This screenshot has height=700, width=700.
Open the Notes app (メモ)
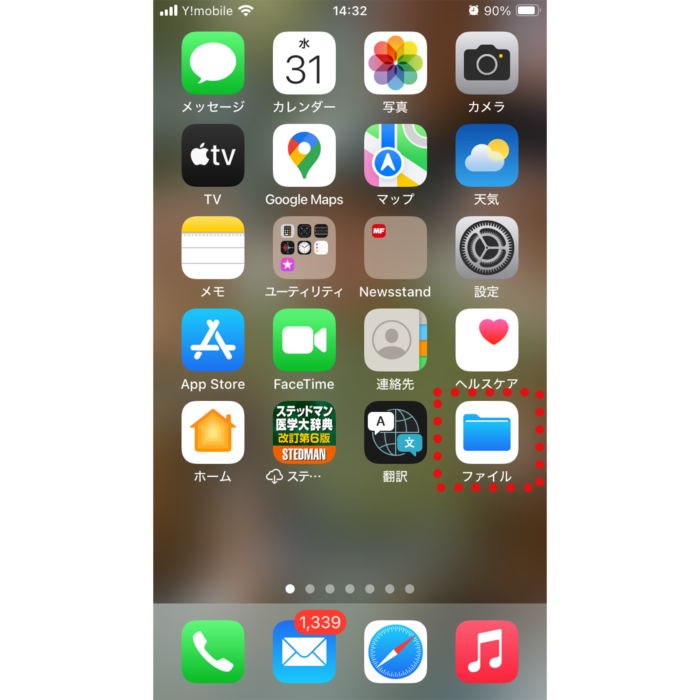coord(213,247)
